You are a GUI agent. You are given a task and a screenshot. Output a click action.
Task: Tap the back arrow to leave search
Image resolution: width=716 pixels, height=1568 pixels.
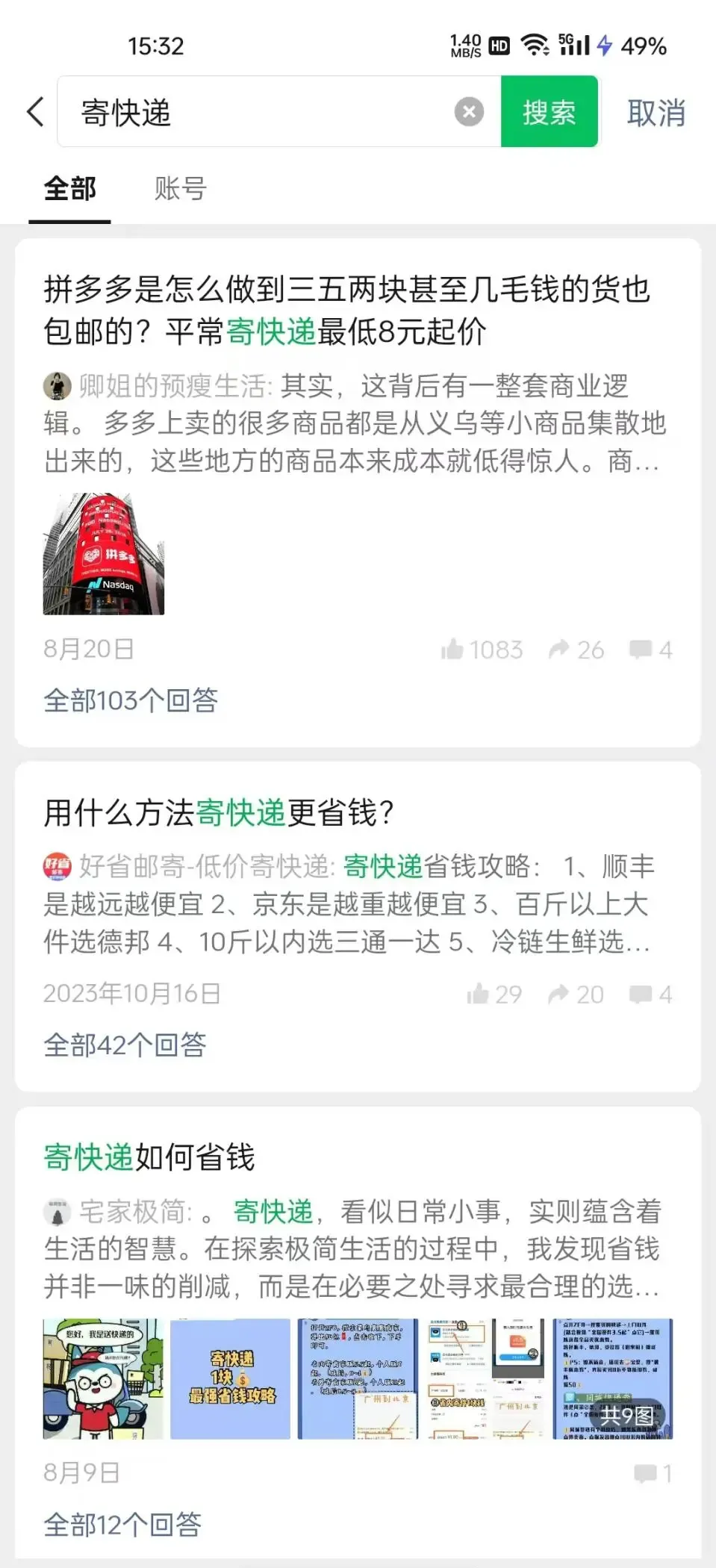click(x=34, y=112)
